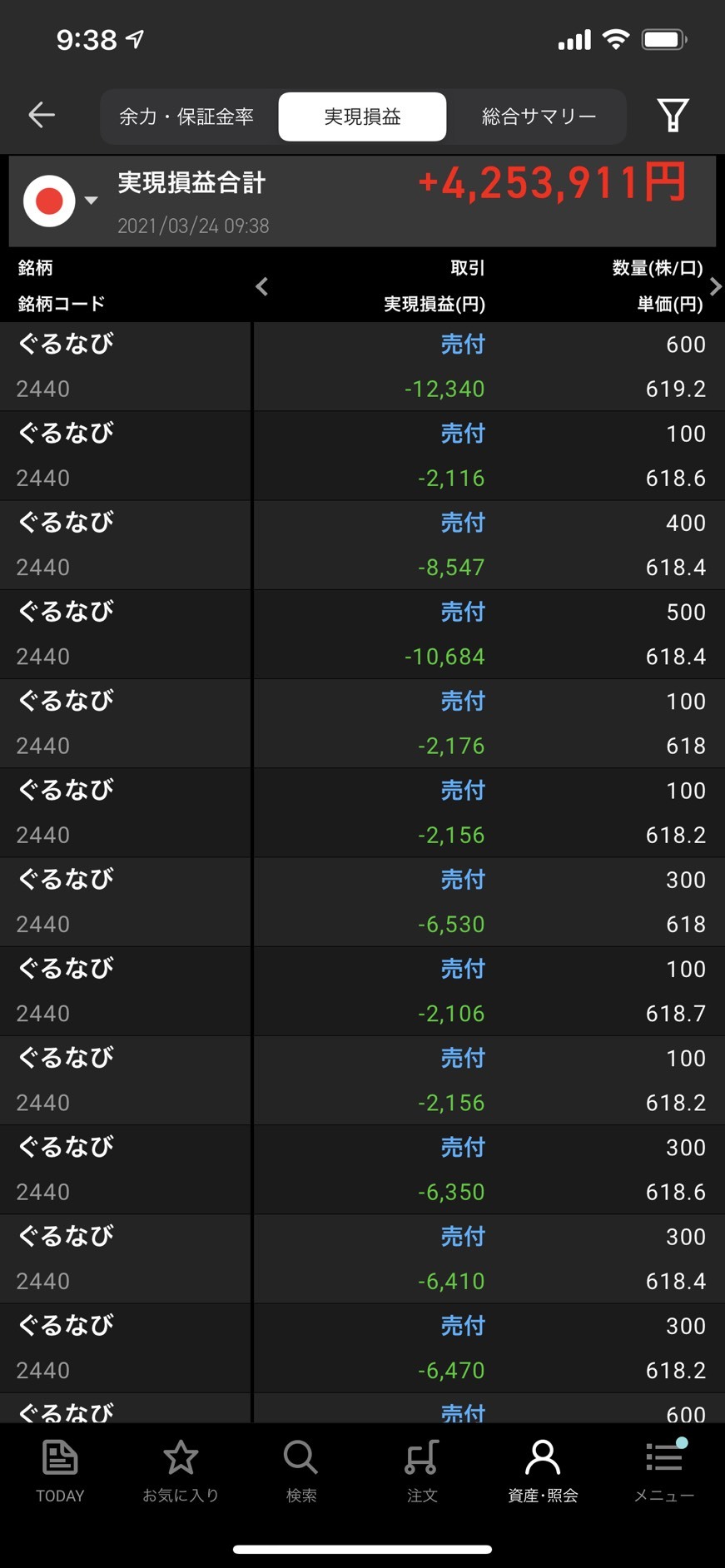The width and height of the screenshot is (725, 1568).
Task: Open the 注文 order tab
Action: coord(422,1471)
